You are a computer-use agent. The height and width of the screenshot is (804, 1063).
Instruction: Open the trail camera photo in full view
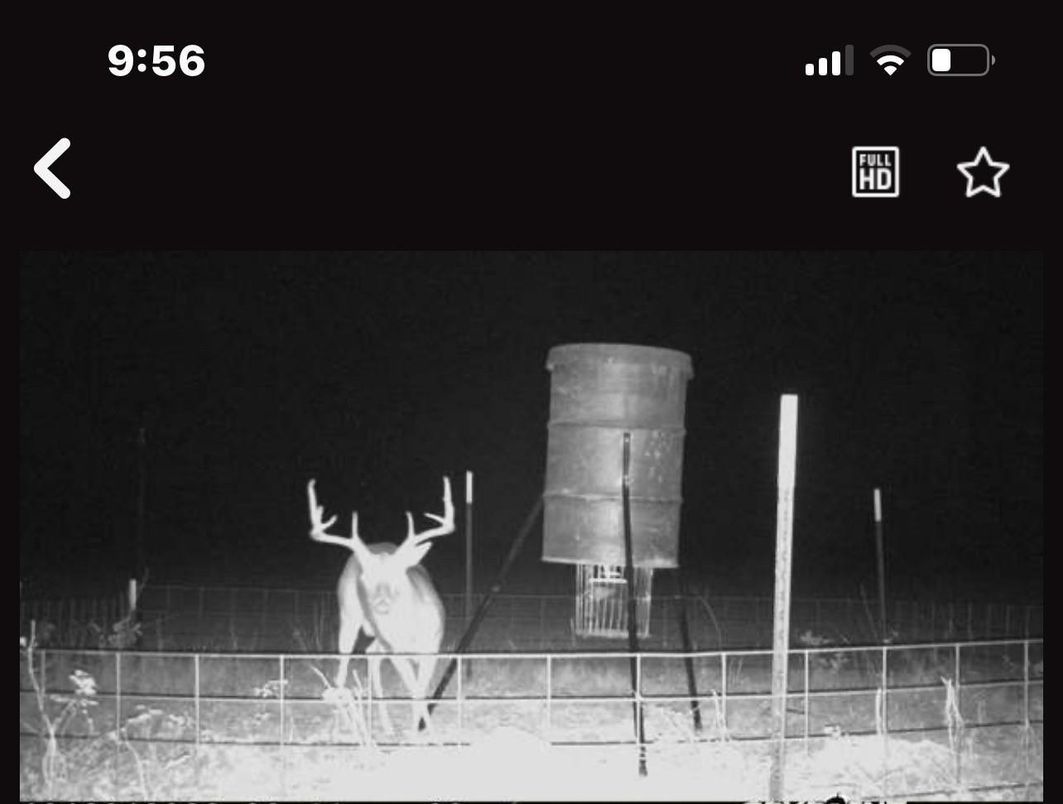[531, 525]
